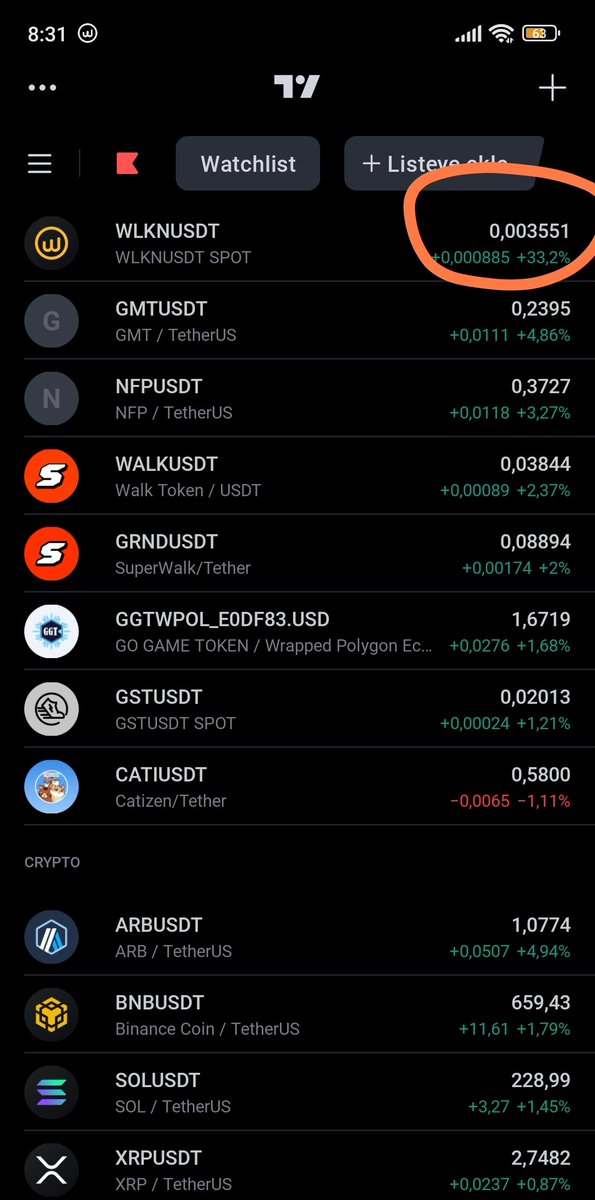The height and width of the screenshot is (1200, 595).
Task: Tap the plus icon to add symbol
Action: coord(552,88)
